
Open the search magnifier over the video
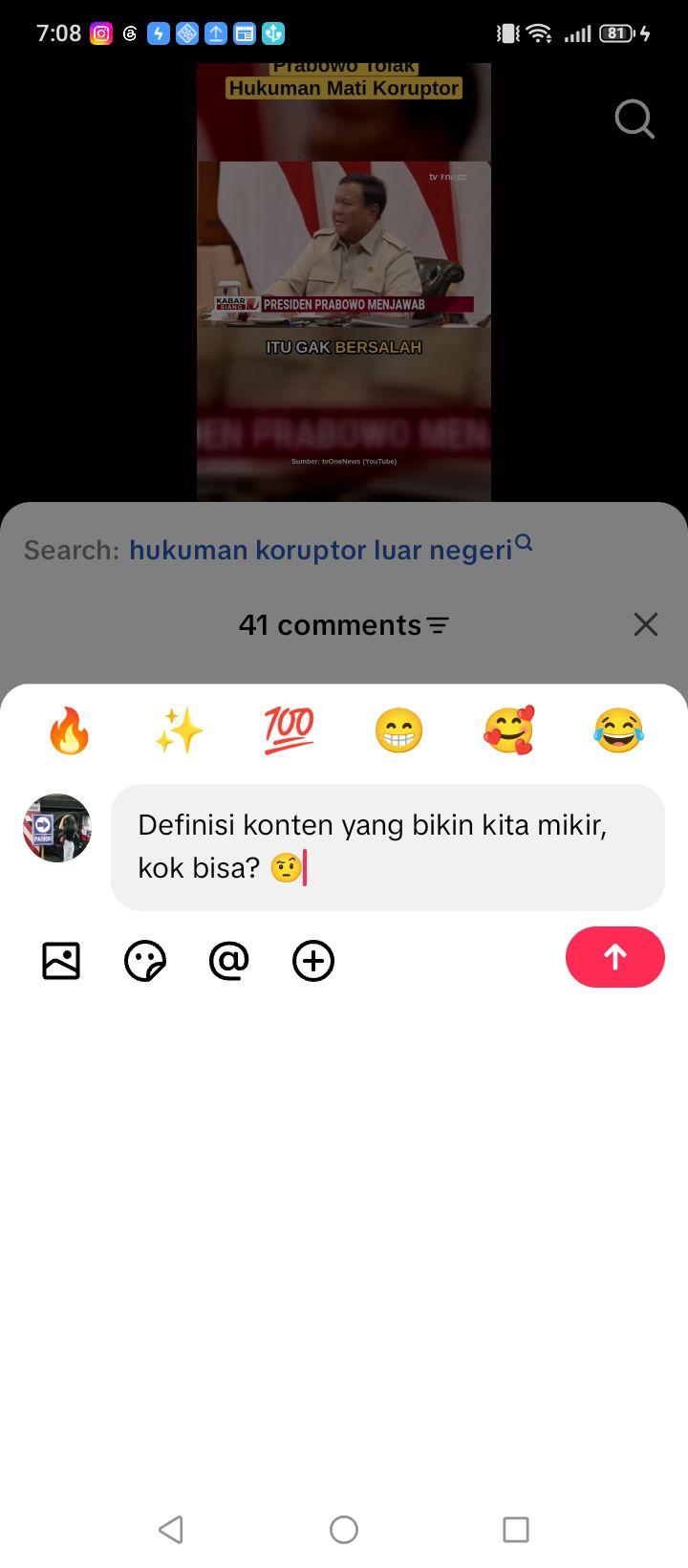[634, 120]
